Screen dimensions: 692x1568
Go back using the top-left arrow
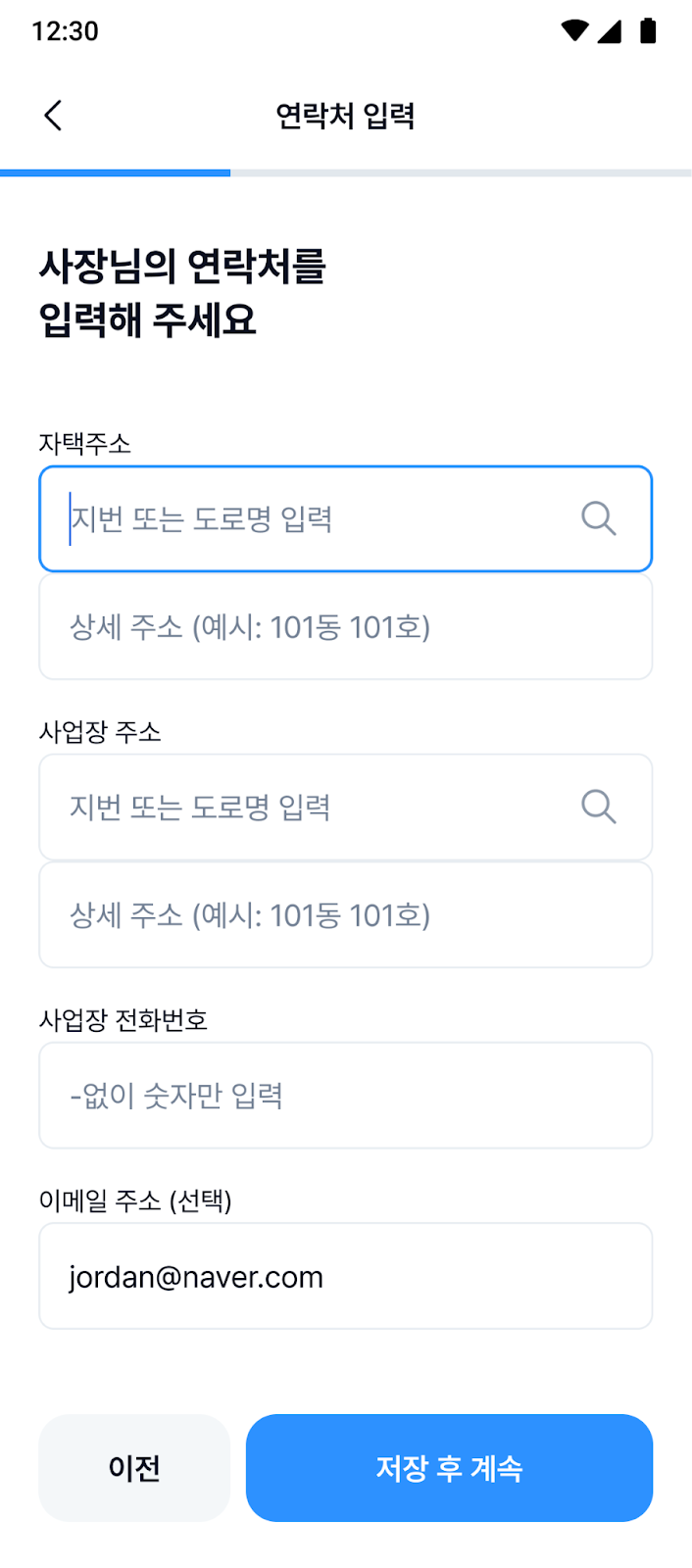point(53,116)
